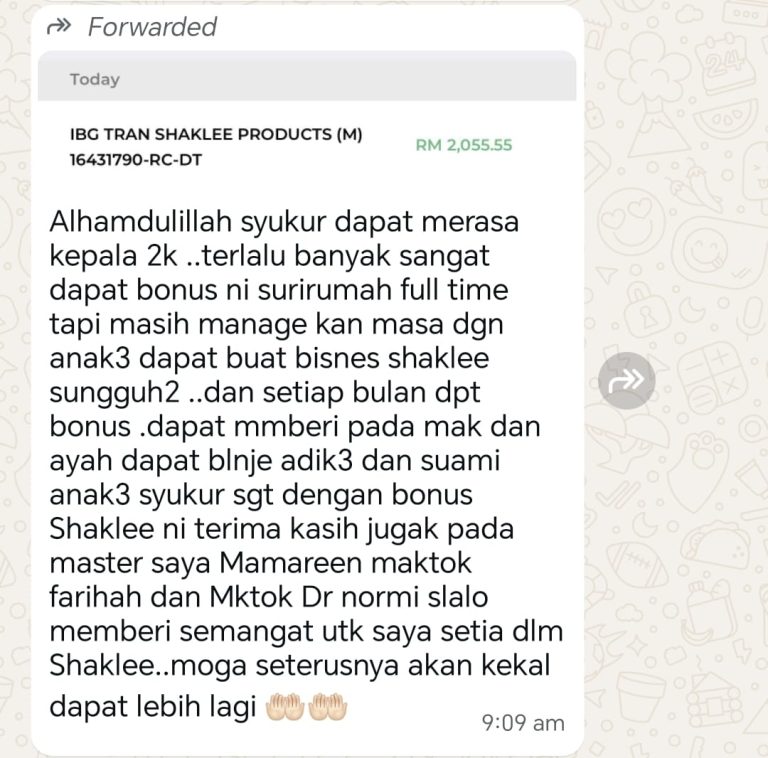Open the forwarded Shaklee transaction image
The height and width of the screenshot is (758, 768).
(307, 122)
